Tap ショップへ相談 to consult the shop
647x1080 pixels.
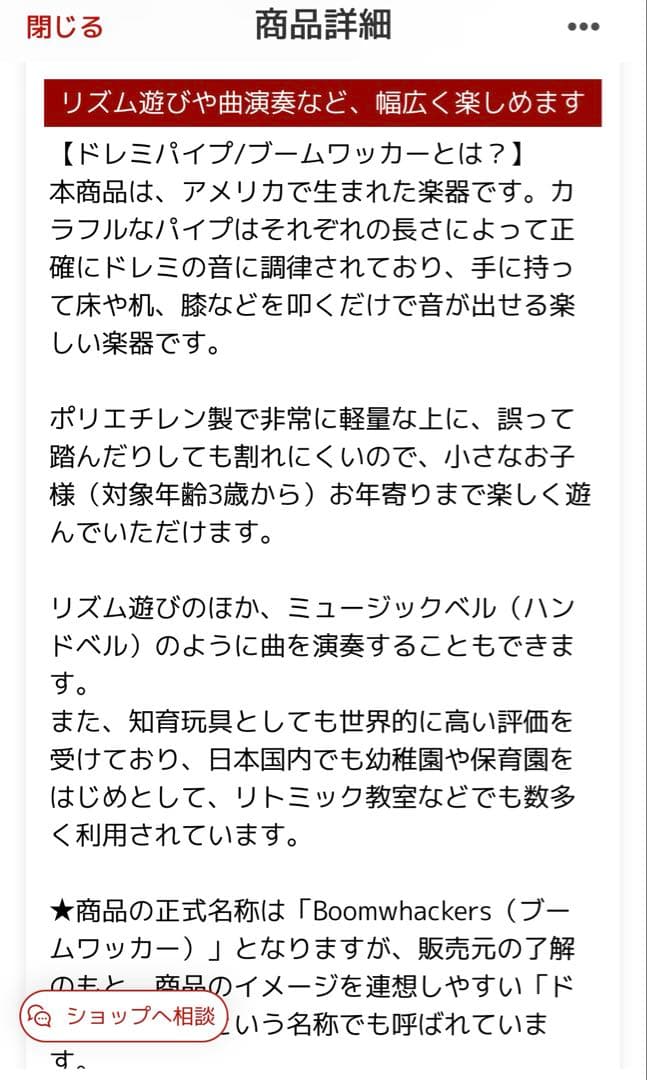(x=124, y=1017)
